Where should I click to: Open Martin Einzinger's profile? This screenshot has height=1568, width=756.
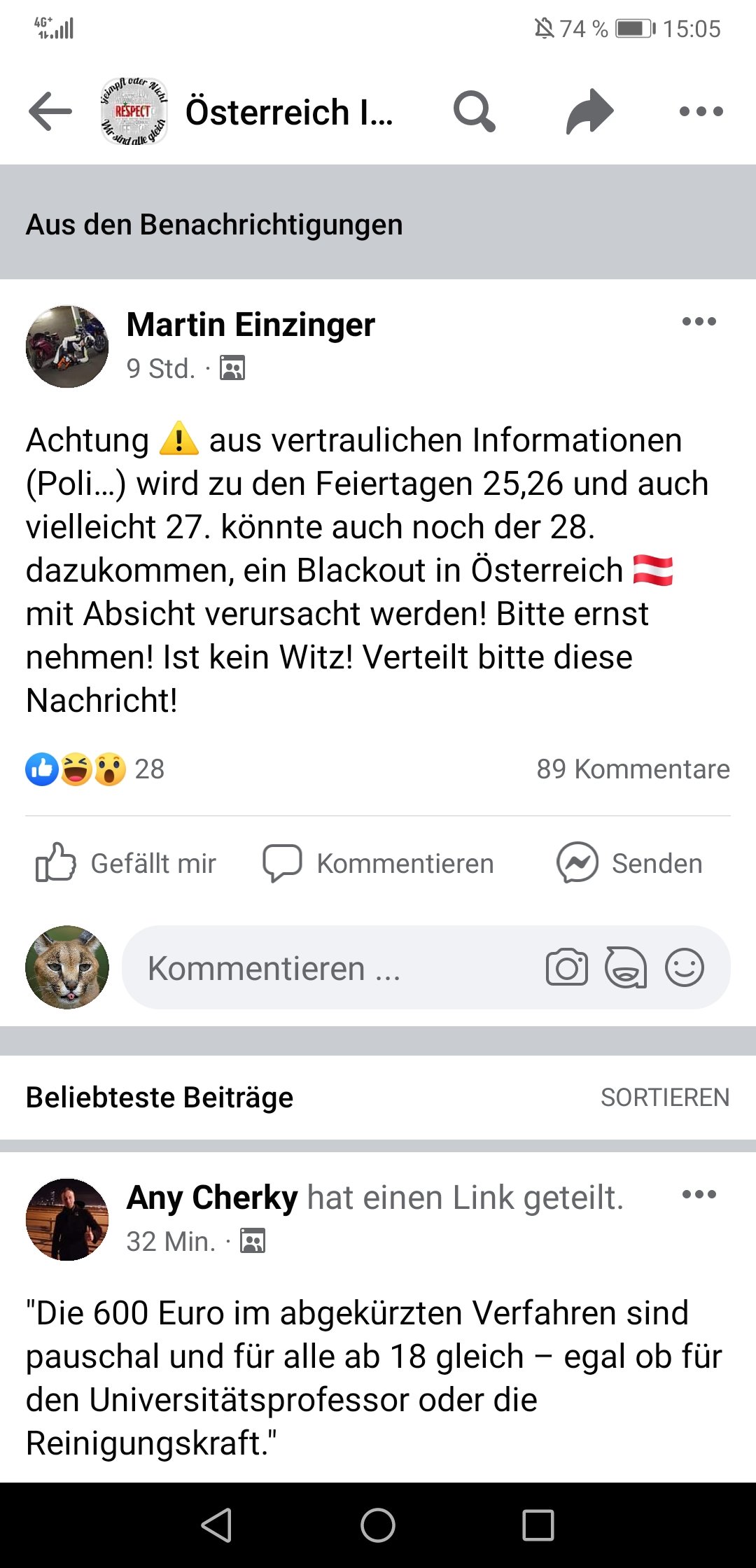coord(251,325)
